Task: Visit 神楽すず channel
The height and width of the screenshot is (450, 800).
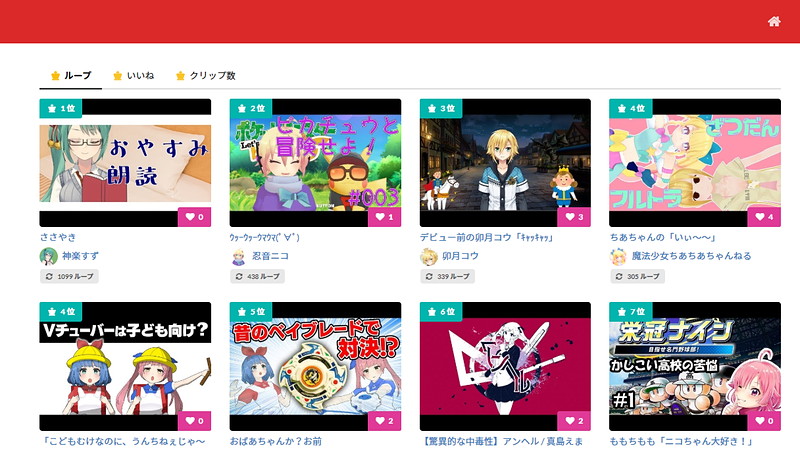Action: click(x=82, y=256)
